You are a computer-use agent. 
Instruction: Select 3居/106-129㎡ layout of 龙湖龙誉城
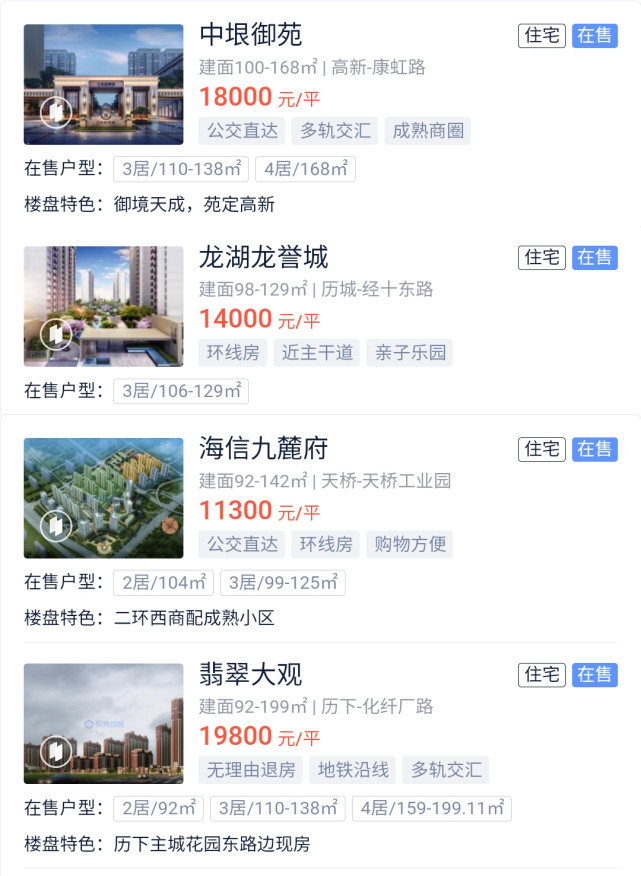point(181,391)
